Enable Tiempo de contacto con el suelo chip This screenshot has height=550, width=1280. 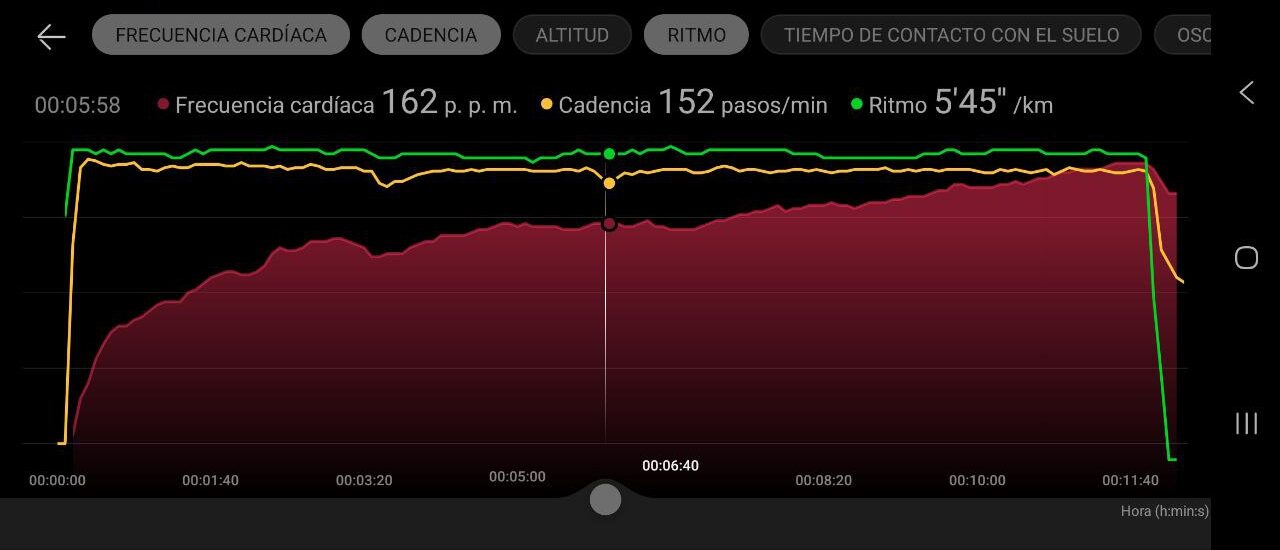point(951,35)
